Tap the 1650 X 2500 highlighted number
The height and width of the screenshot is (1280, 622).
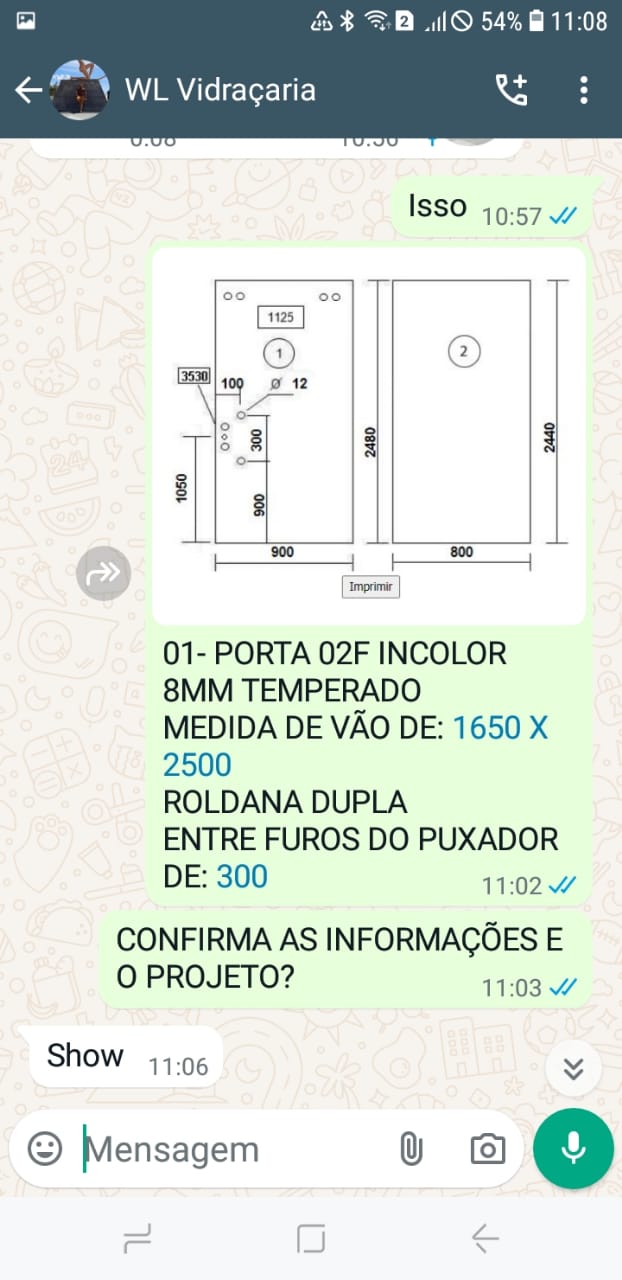pyautogui.click(x=355, y=746)
